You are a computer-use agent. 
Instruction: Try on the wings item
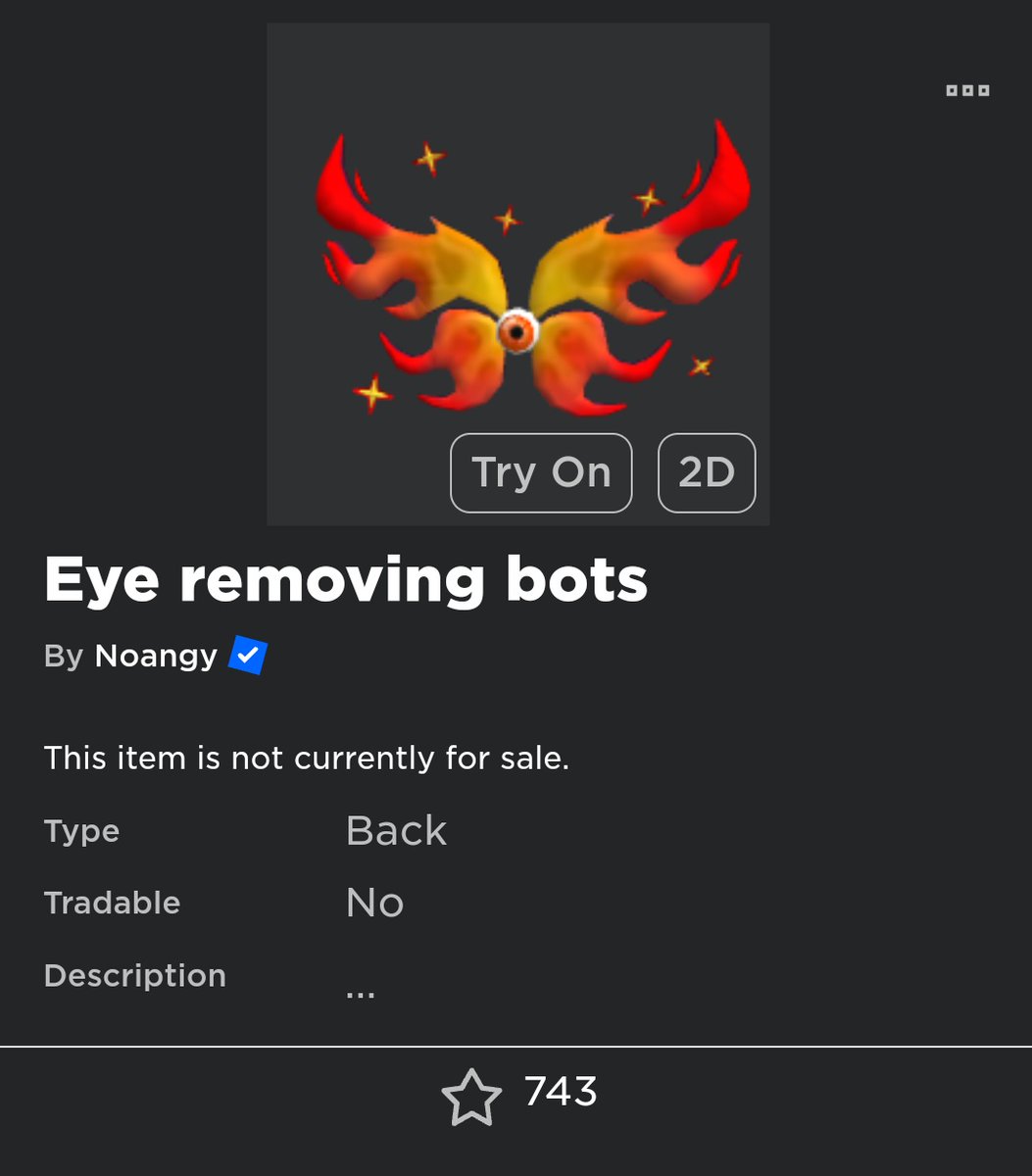tap(541, 473)
